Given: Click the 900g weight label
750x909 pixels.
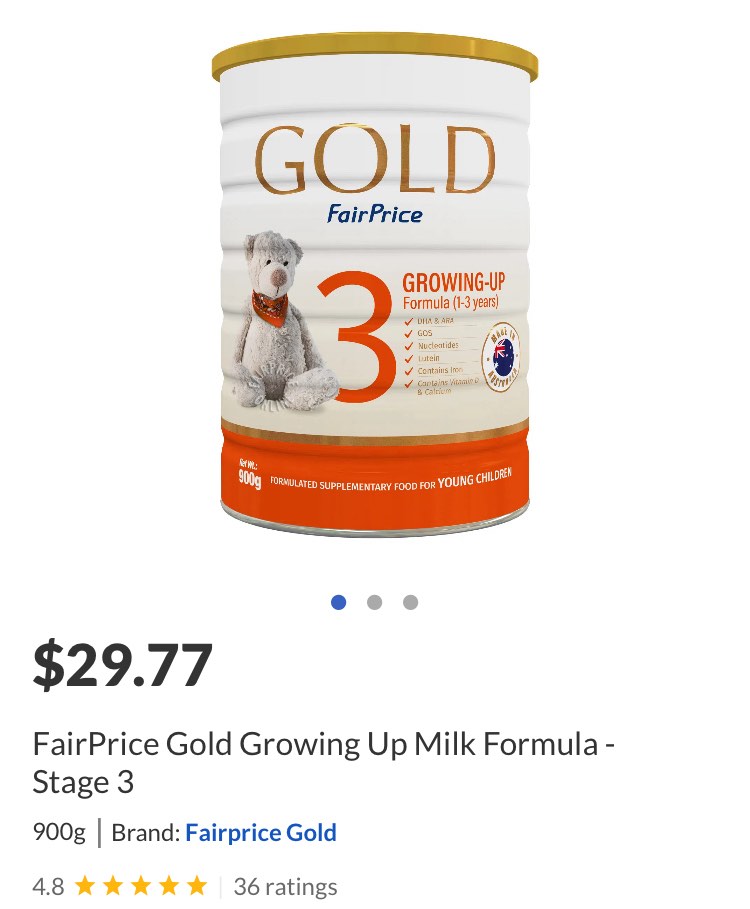Looking at the screenshot, I should [60, 832].
